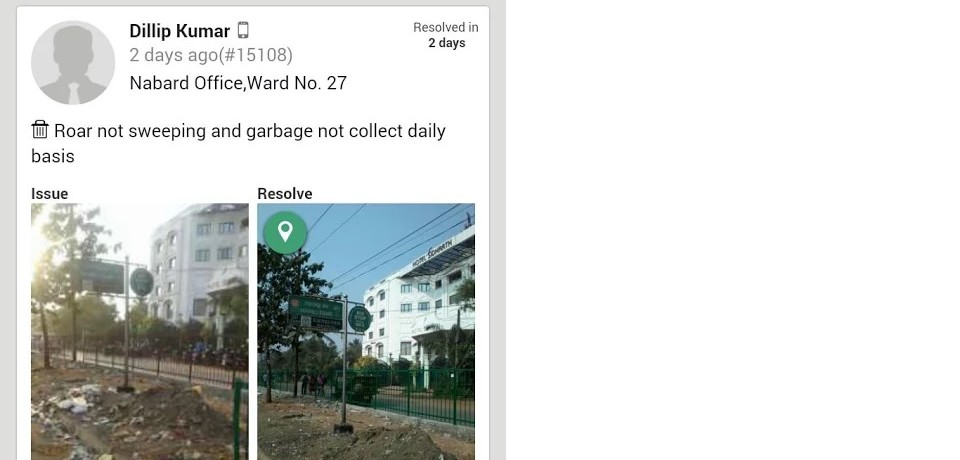Open Dillip Kumar's profile picture
960x460 pixels.
(x=73, y=63)
